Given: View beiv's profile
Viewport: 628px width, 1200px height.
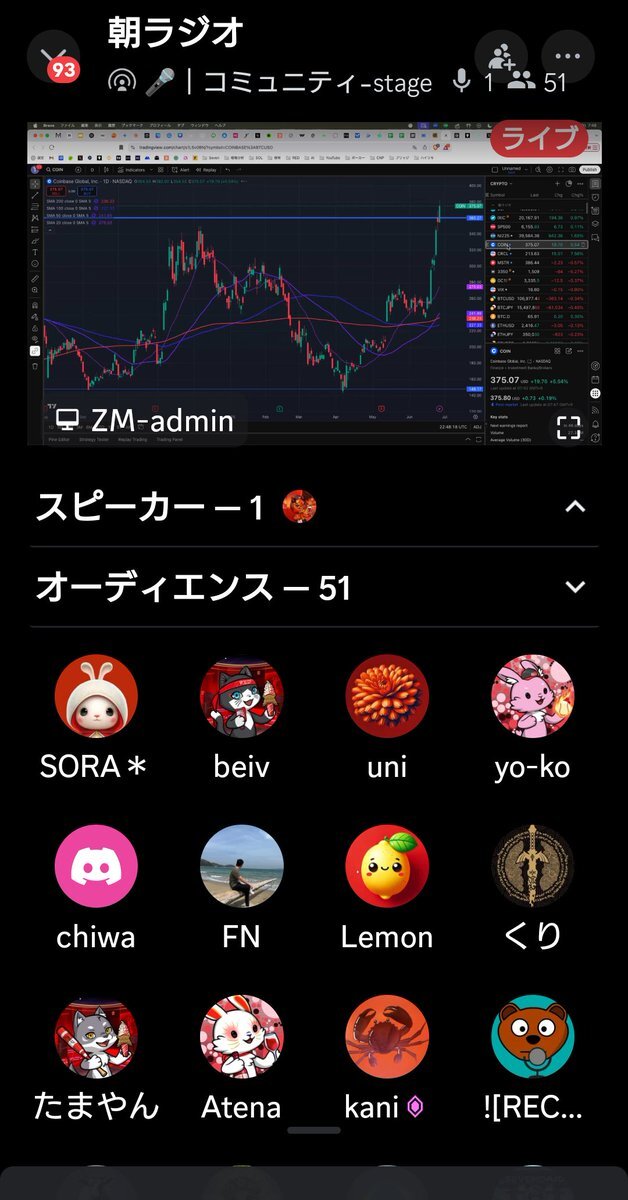Looking at the screenshot, I should pyautogui.click(x=242, y=696).
